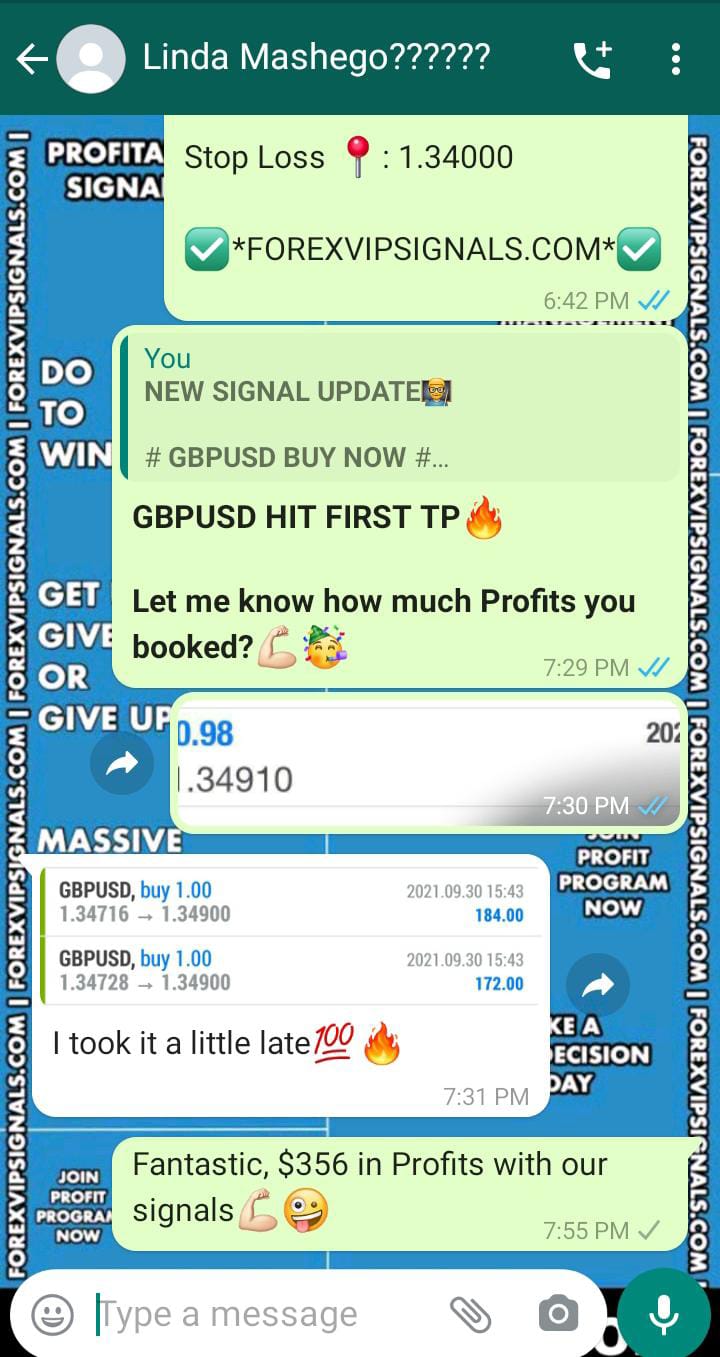Open the camera to send a photo
This screenshot has height=1357, width=720.
tap(557, 1314)
